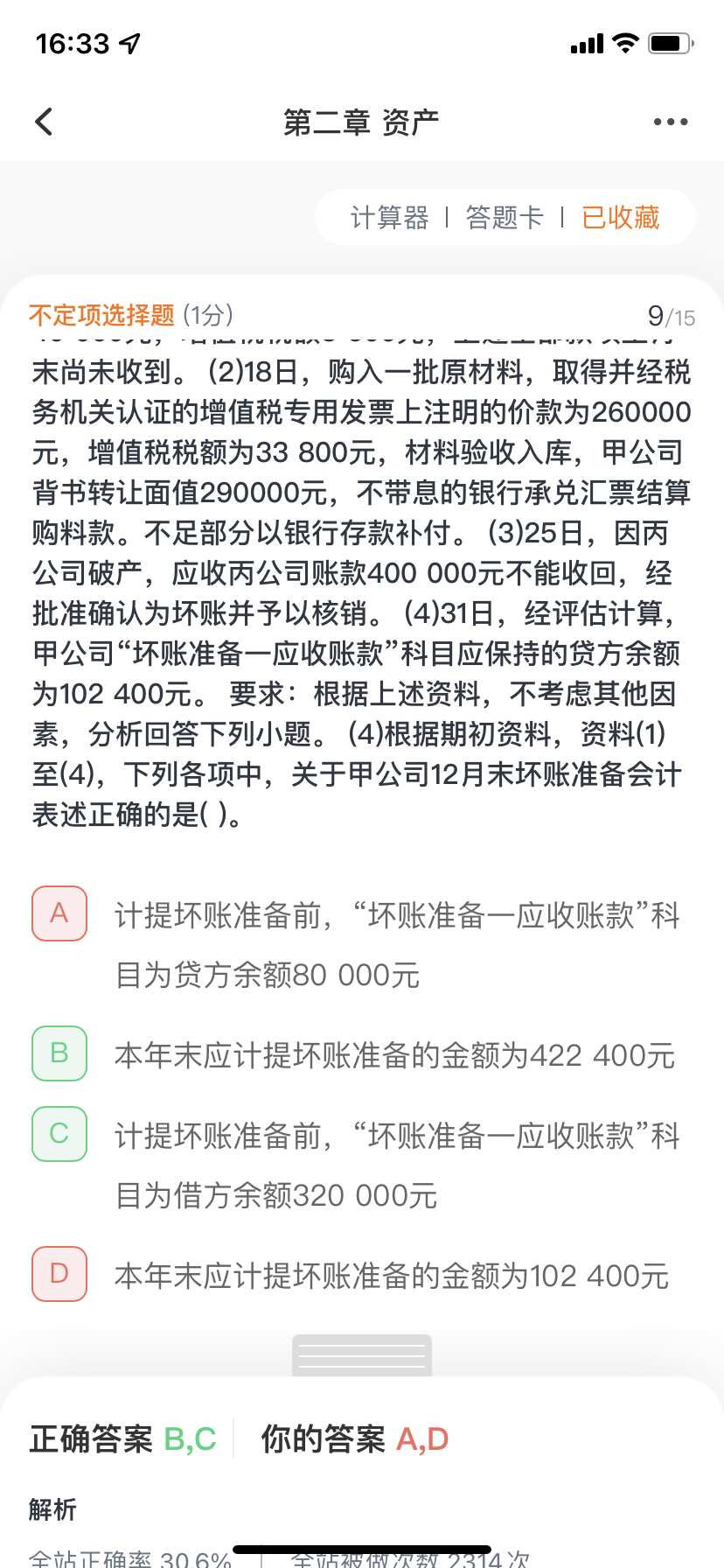Open the three-dot overflow menu
This screenshot has height=1568, width=724.
(671, 122)
